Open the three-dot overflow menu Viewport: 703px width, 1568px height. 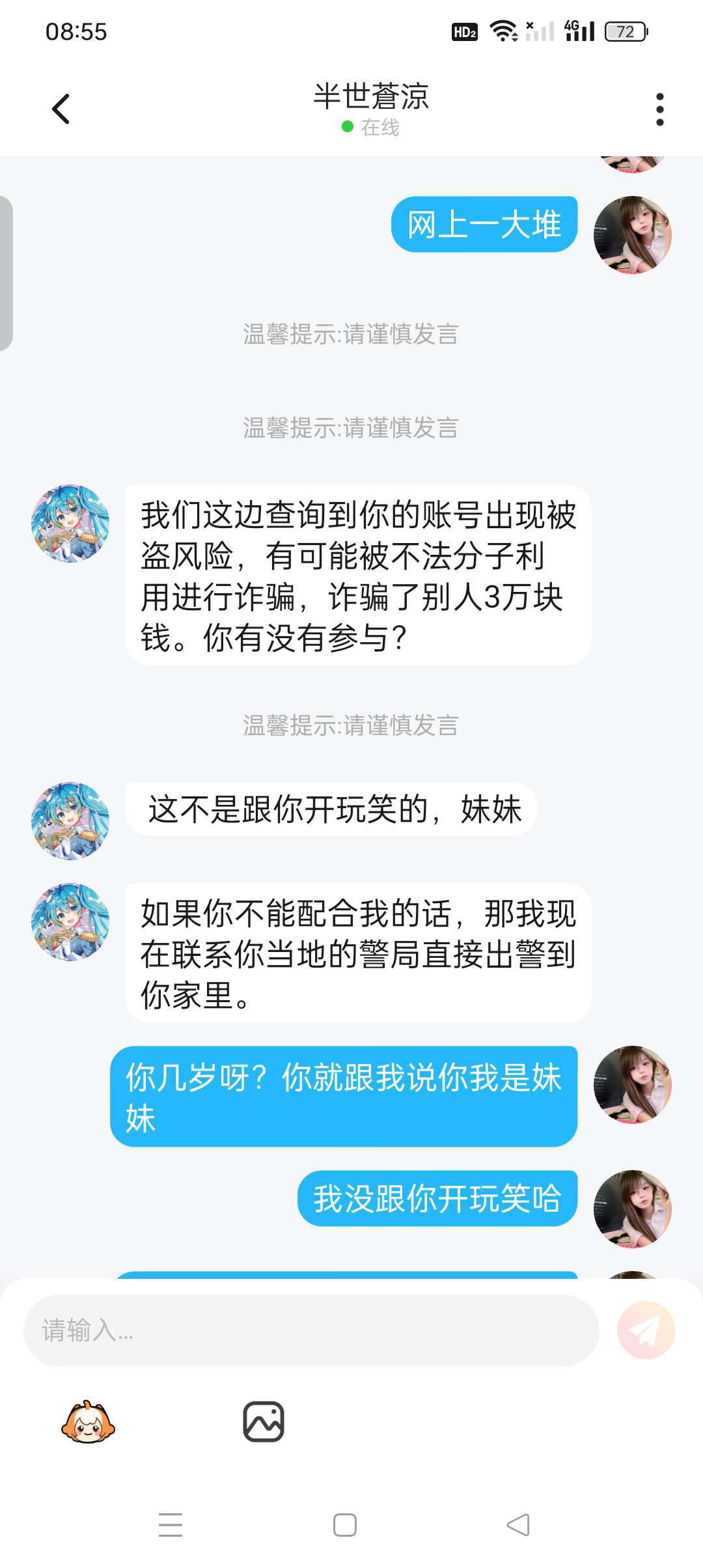tap(659, 109)
